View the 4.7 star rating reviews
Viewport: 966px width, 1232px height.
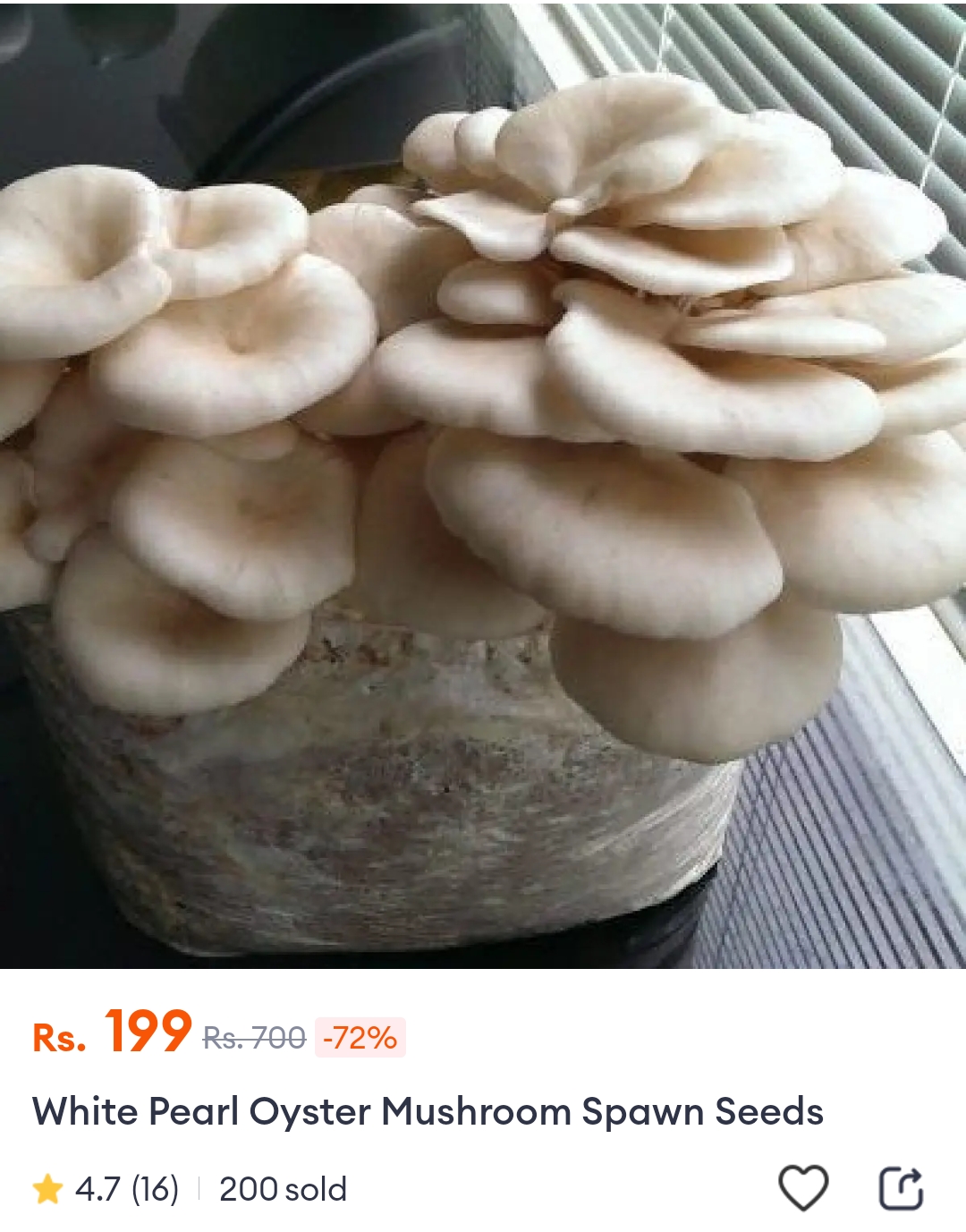coord(106,1189)
